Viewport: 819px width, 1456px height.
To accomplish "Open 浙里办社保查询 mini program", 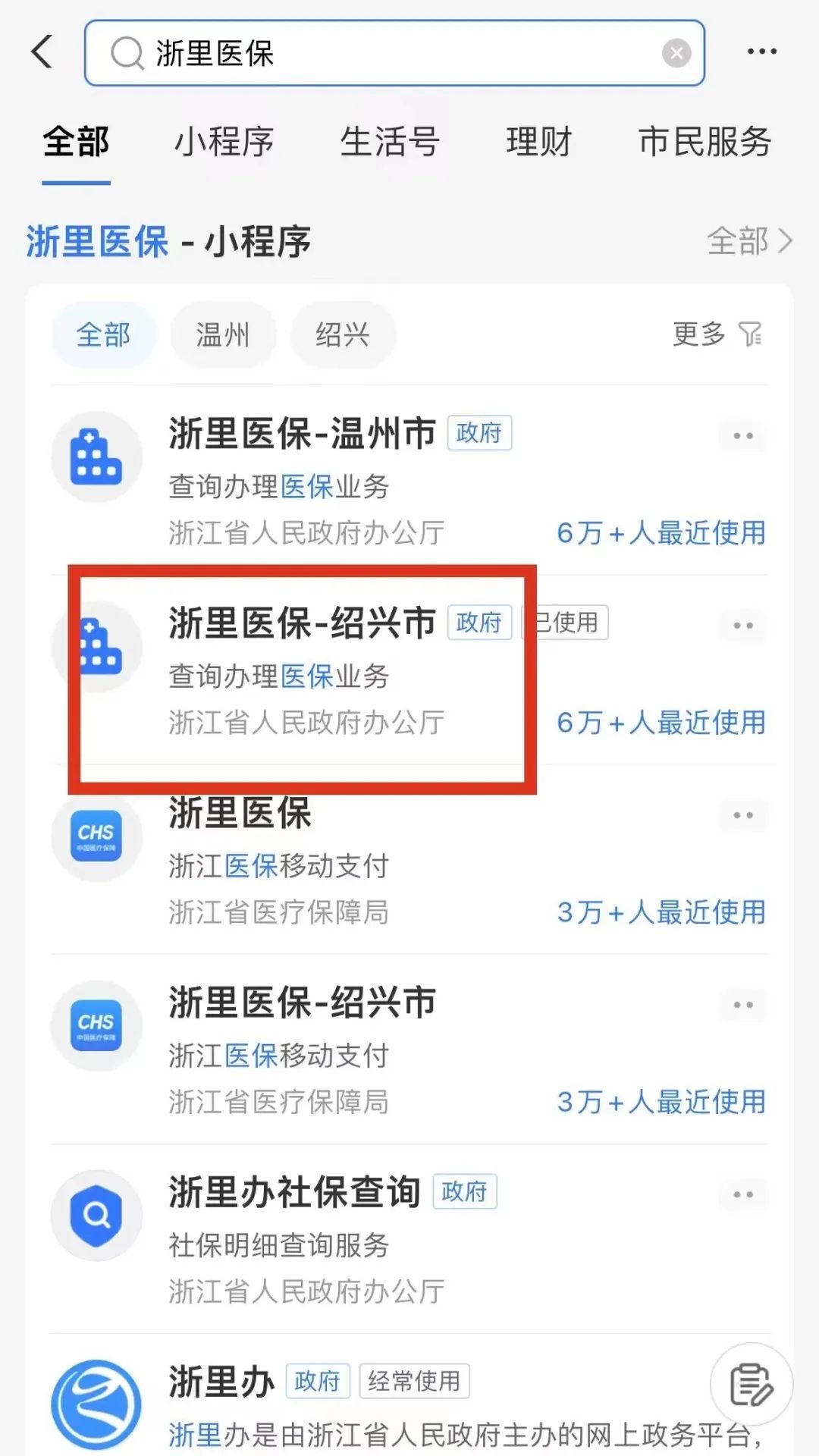I will tap(294, 1192).
